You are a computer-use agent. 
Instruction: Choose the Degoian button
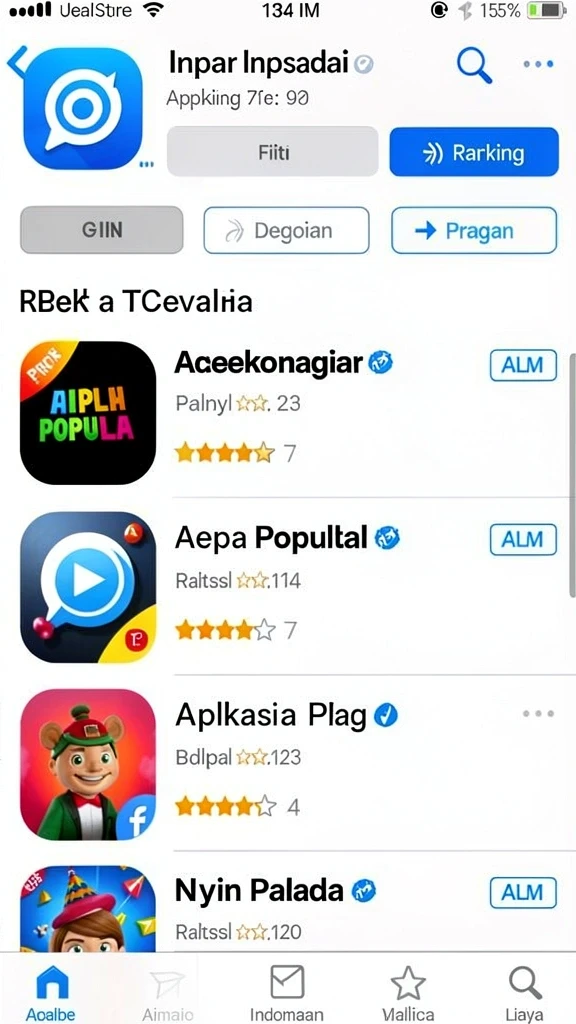[287, 230]
